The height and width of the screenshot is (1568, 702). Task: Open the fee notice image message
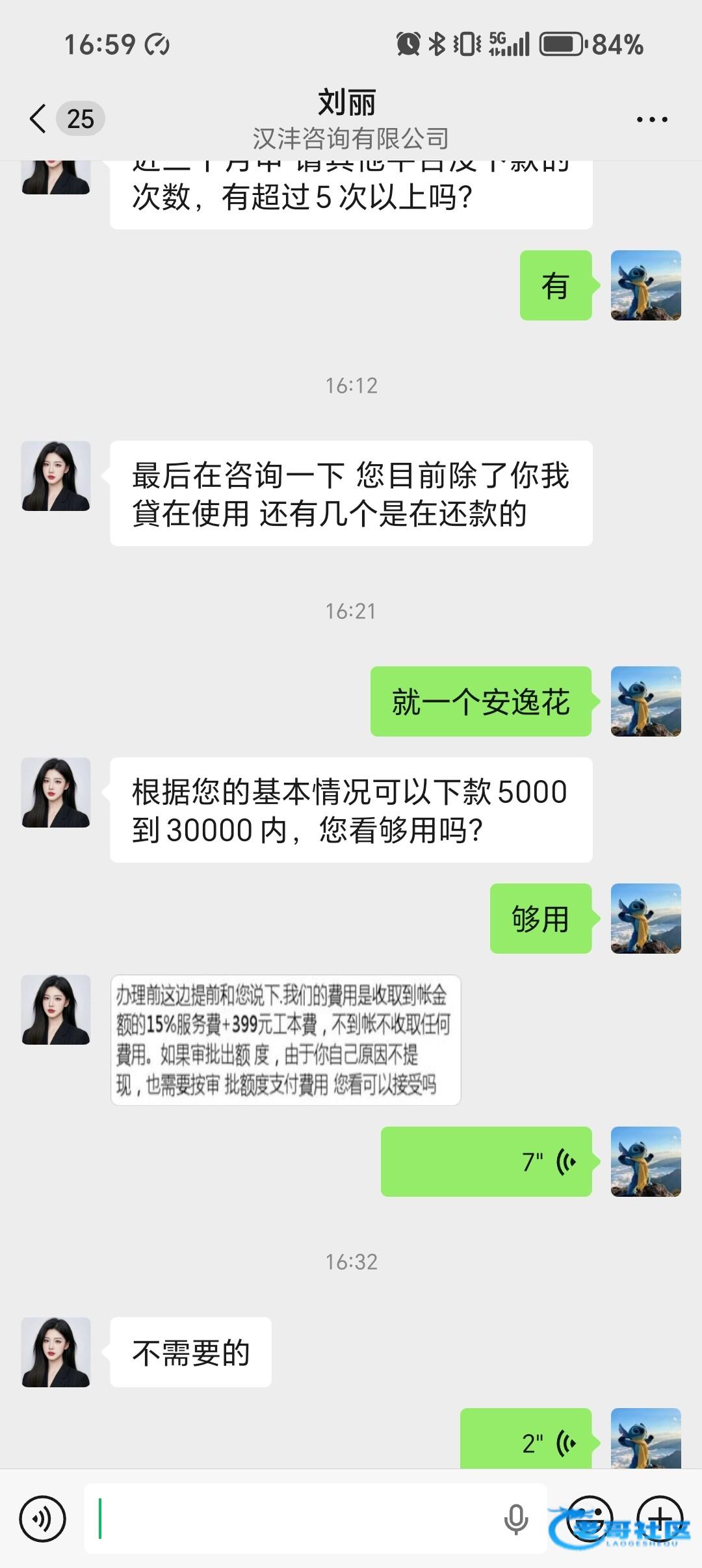tap(285, 1040)
